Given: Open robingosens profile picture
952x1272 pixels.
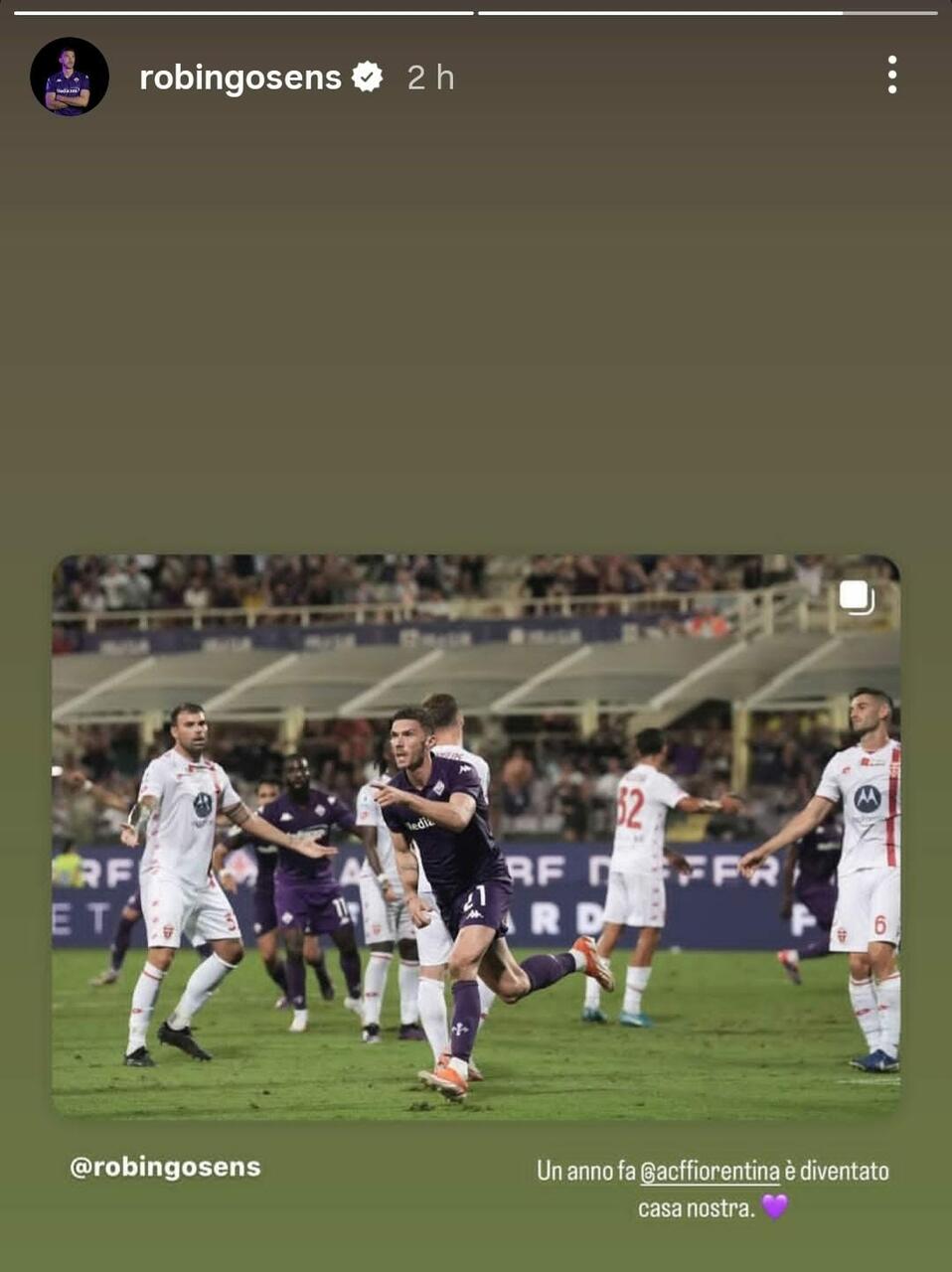Looking at the screenshot, I should click(x=69, y=77).
